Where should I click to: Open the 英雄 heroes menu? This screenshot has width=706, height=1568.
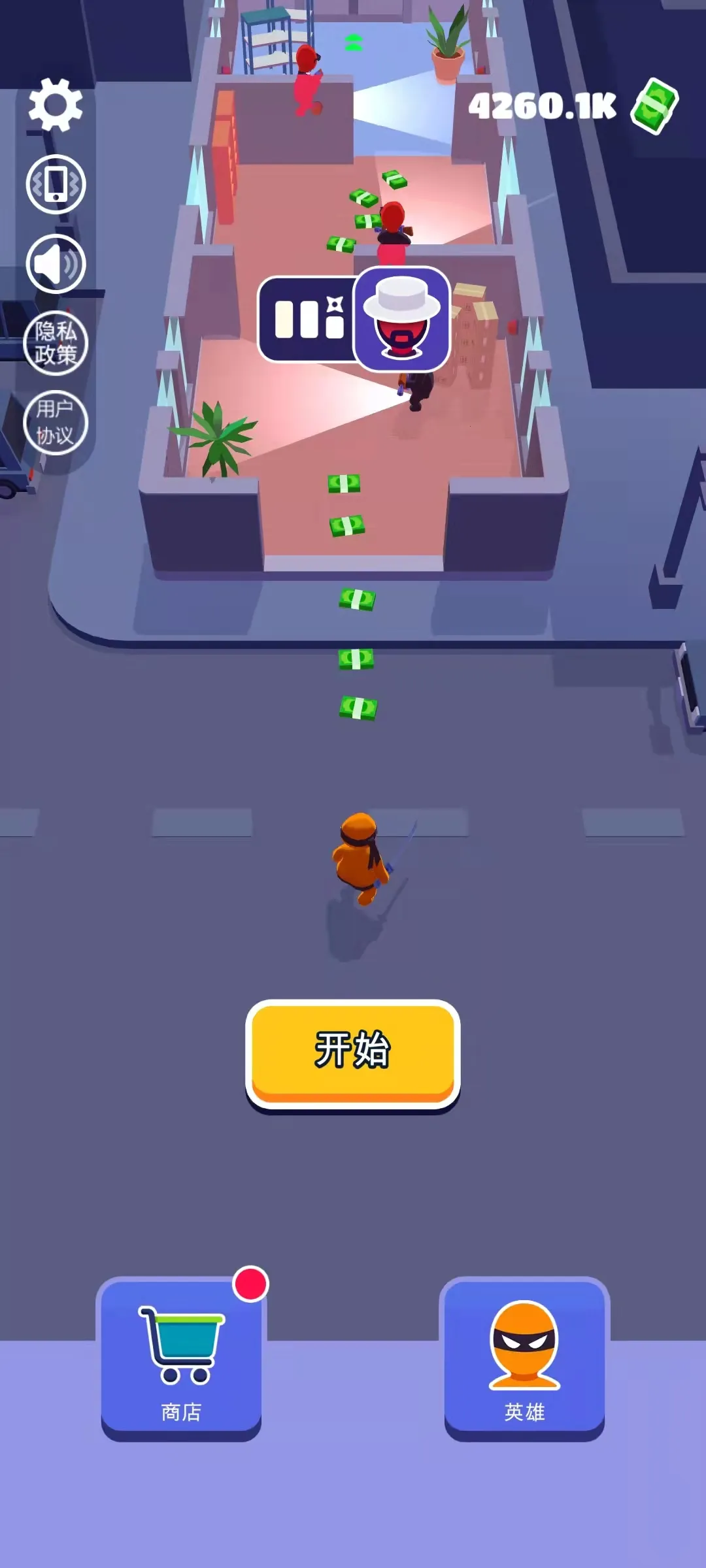pyautogui.click(x=524, y=1358)
